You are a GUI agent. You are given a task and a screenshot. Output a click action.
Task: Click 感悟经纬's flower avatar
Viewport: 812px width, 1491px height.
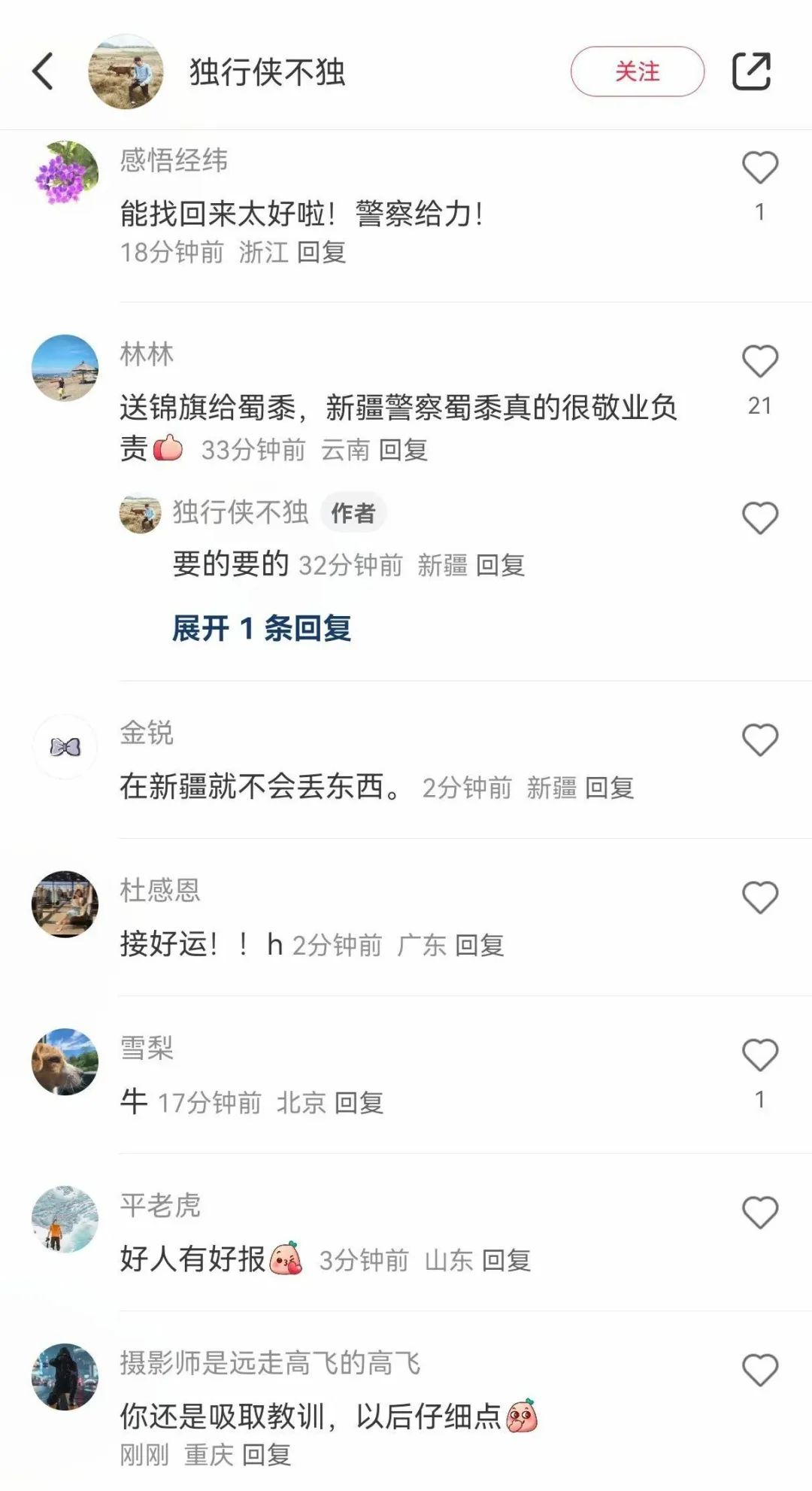65,172
